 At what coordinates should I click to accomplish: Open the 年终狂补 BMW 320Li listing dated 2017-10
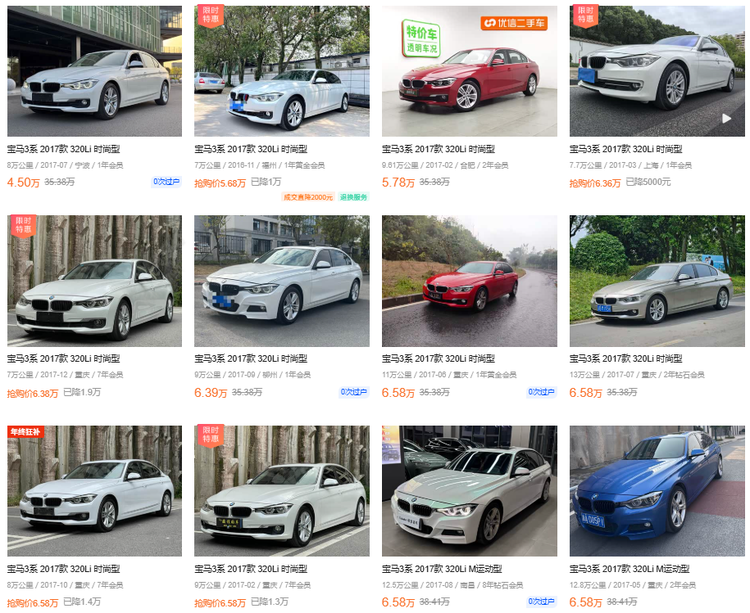[x=94, y=491]
